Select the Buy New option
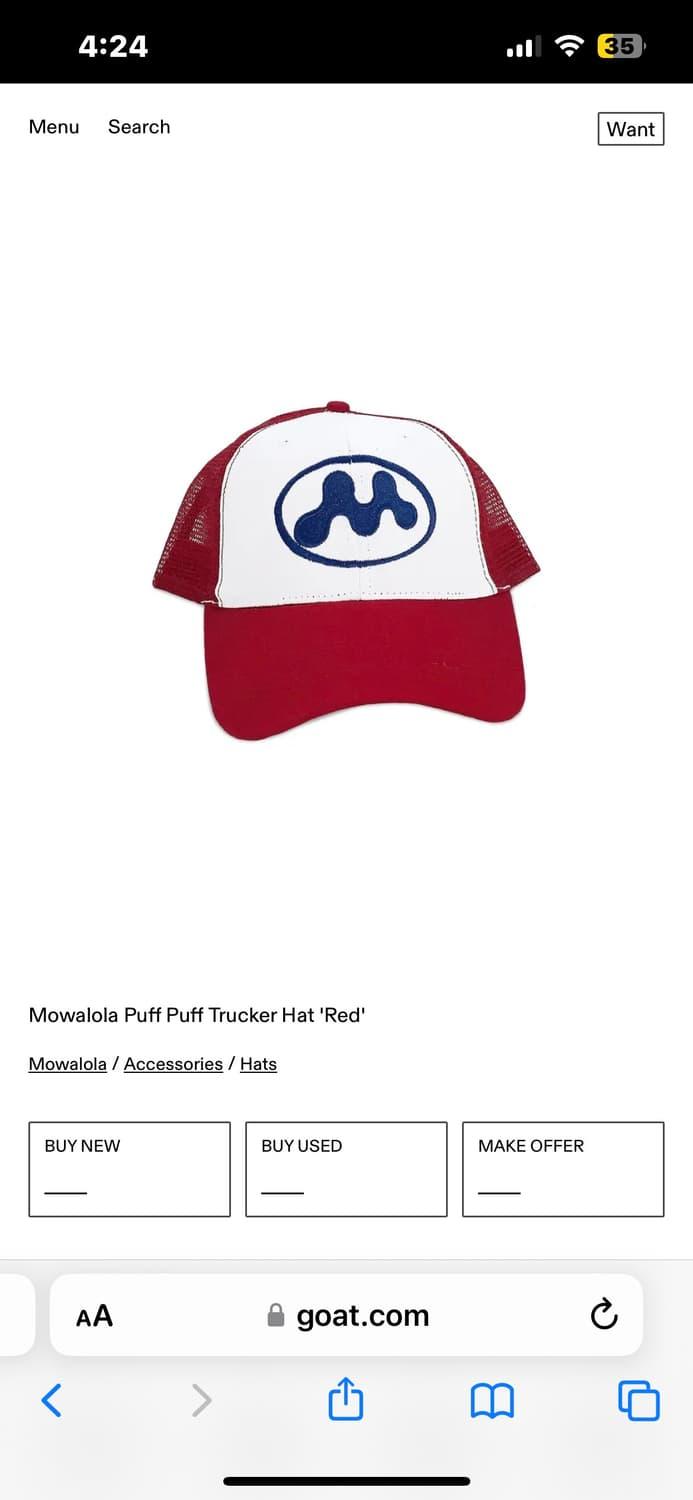The image size is (693, 1500). 130,1169
